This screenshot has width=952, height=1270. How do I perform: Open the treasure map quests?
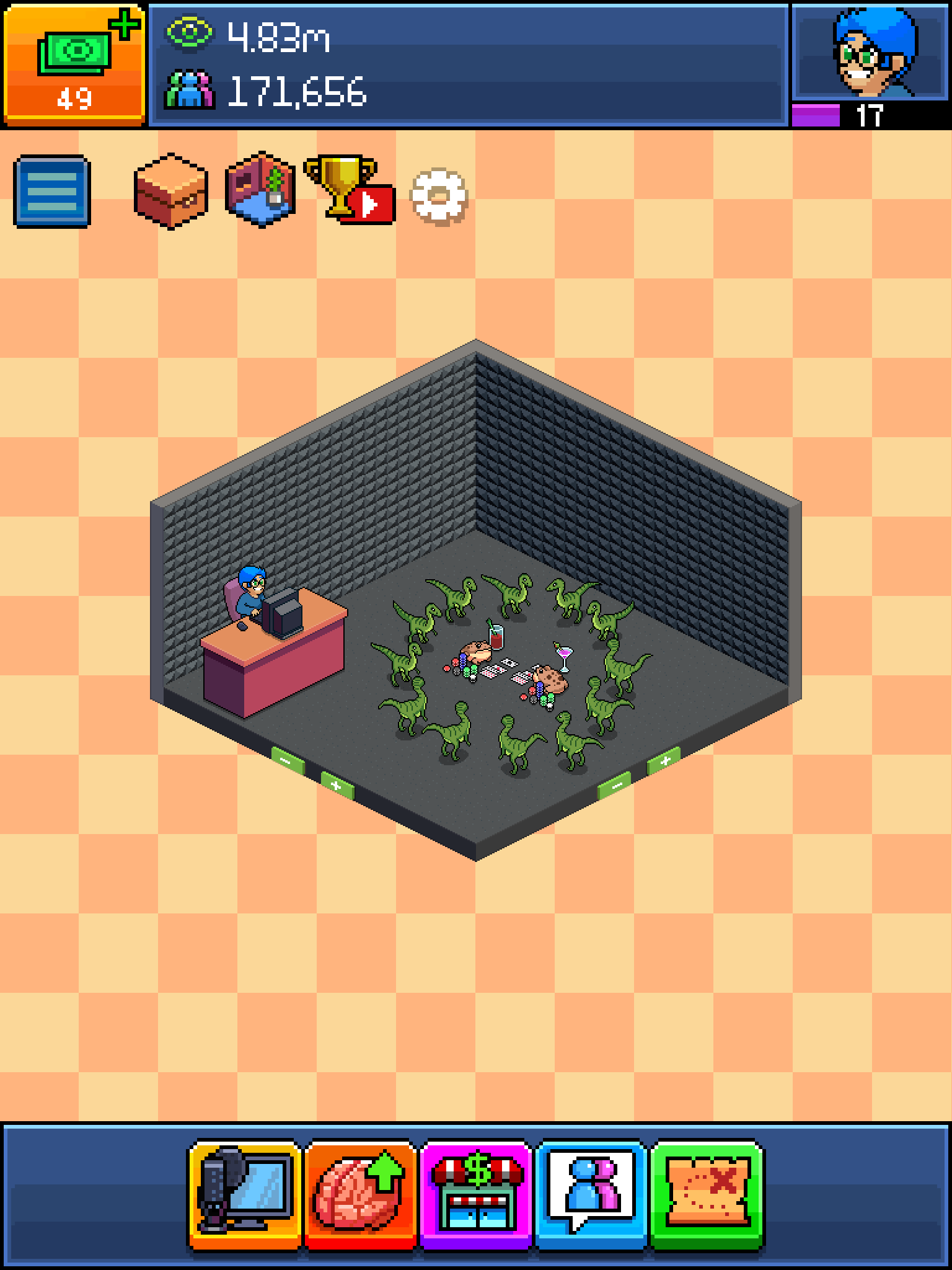(707, 1194)
